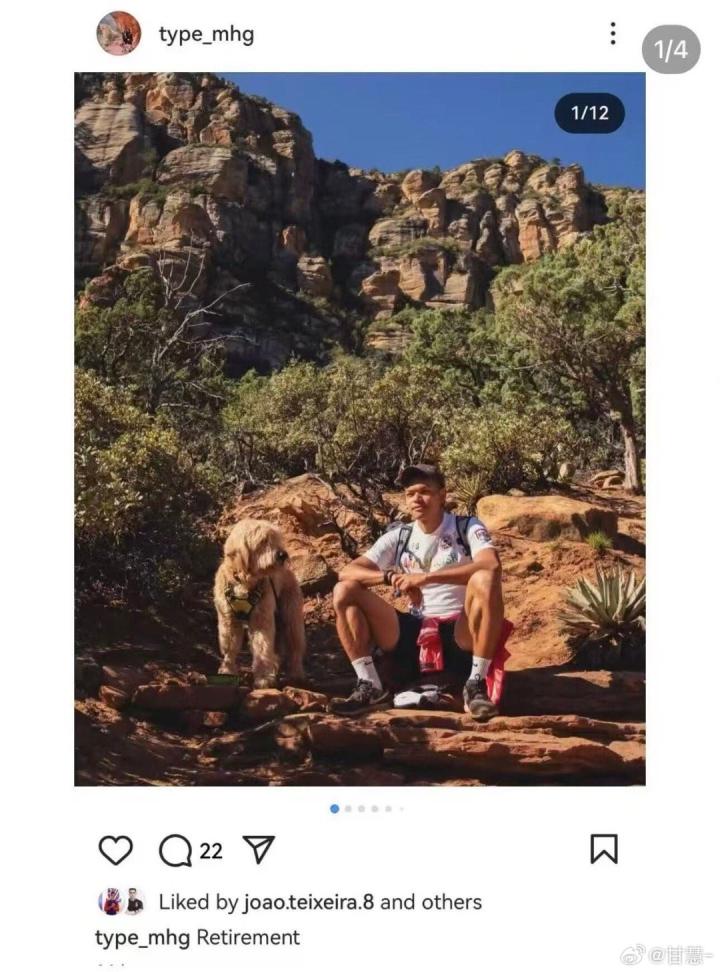720x972 pixels.
Task: Open the three-dot overflow menu
Action: pos(612,34)
